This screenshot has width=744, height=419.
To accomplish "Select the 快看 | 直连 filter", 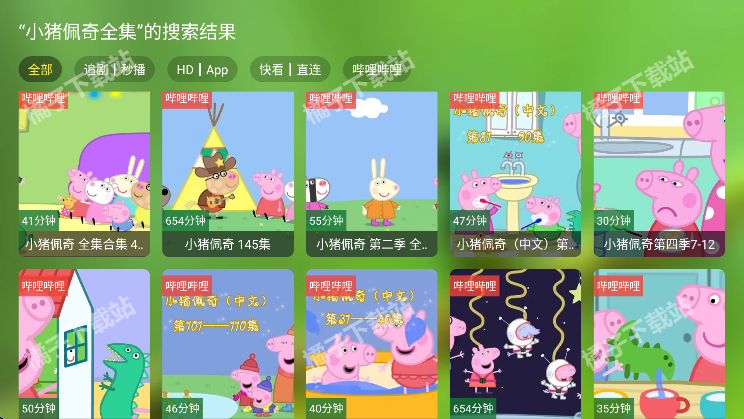I will pyautogui.click(x=290, y=69).
